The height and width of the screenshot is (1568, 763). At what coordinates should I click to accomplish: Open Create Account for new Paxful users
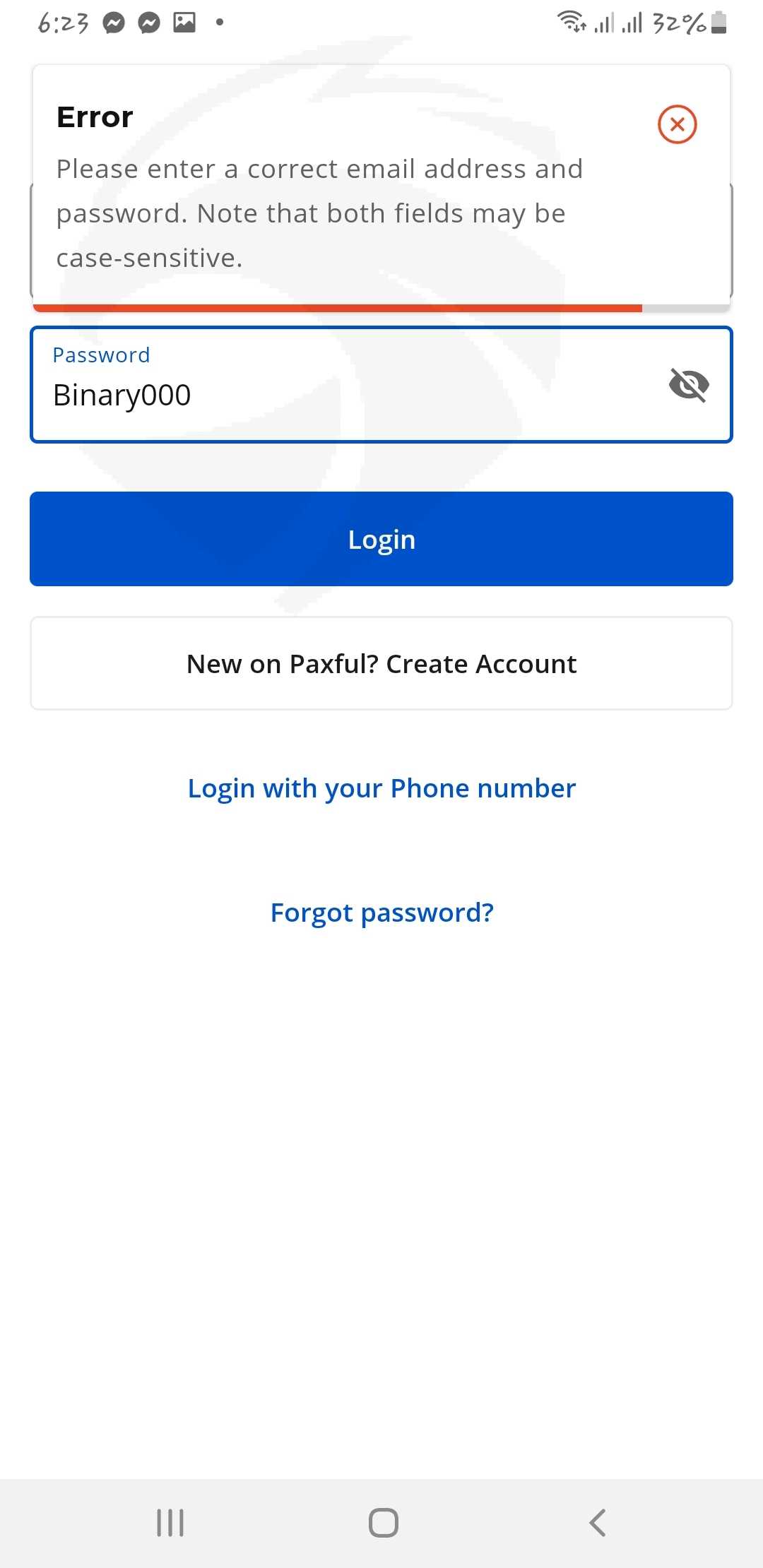(381, 663)
